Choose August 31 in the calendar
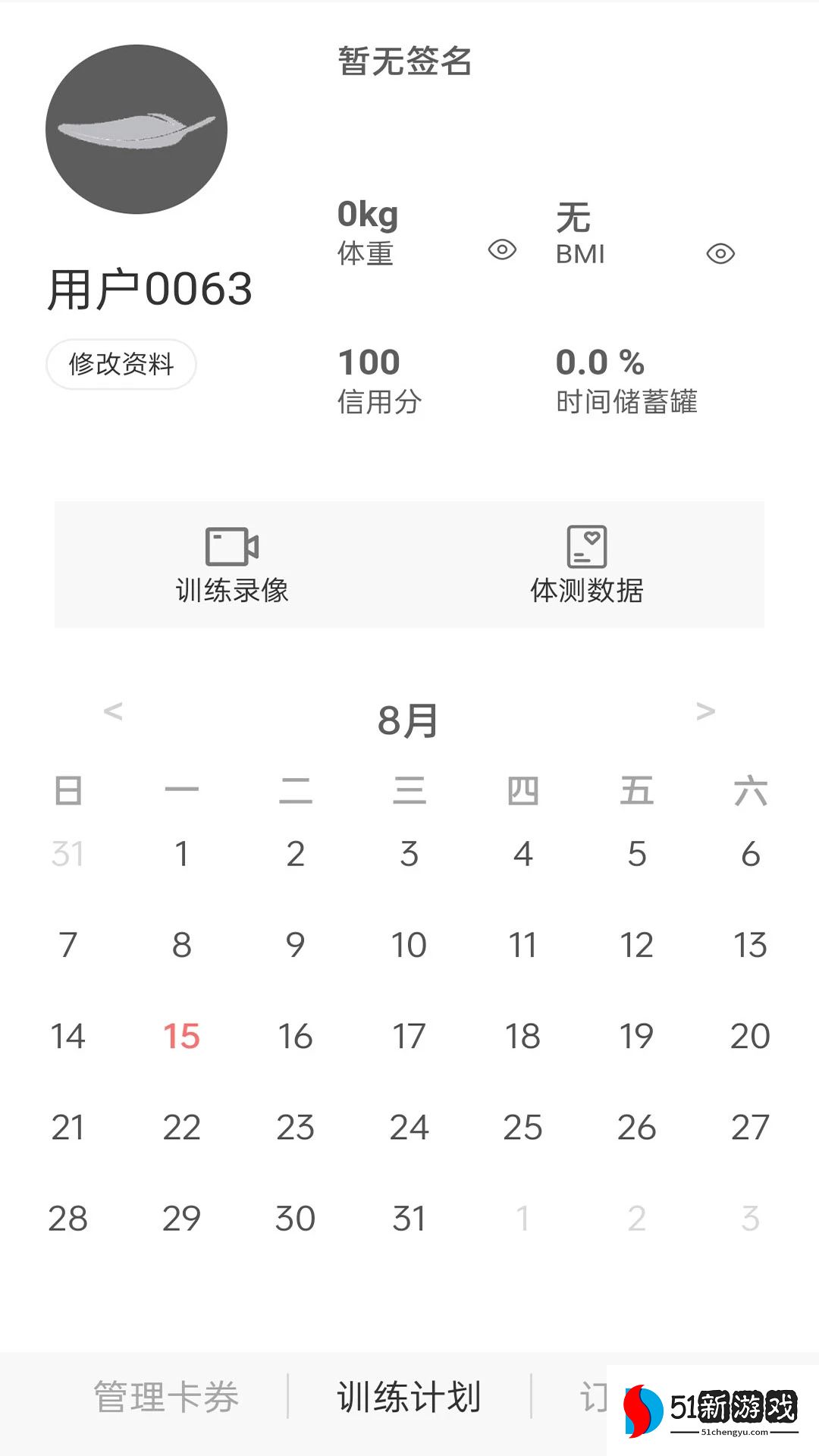The image size is (819, 1456). pyautogui.click(x=409, y=1219)
